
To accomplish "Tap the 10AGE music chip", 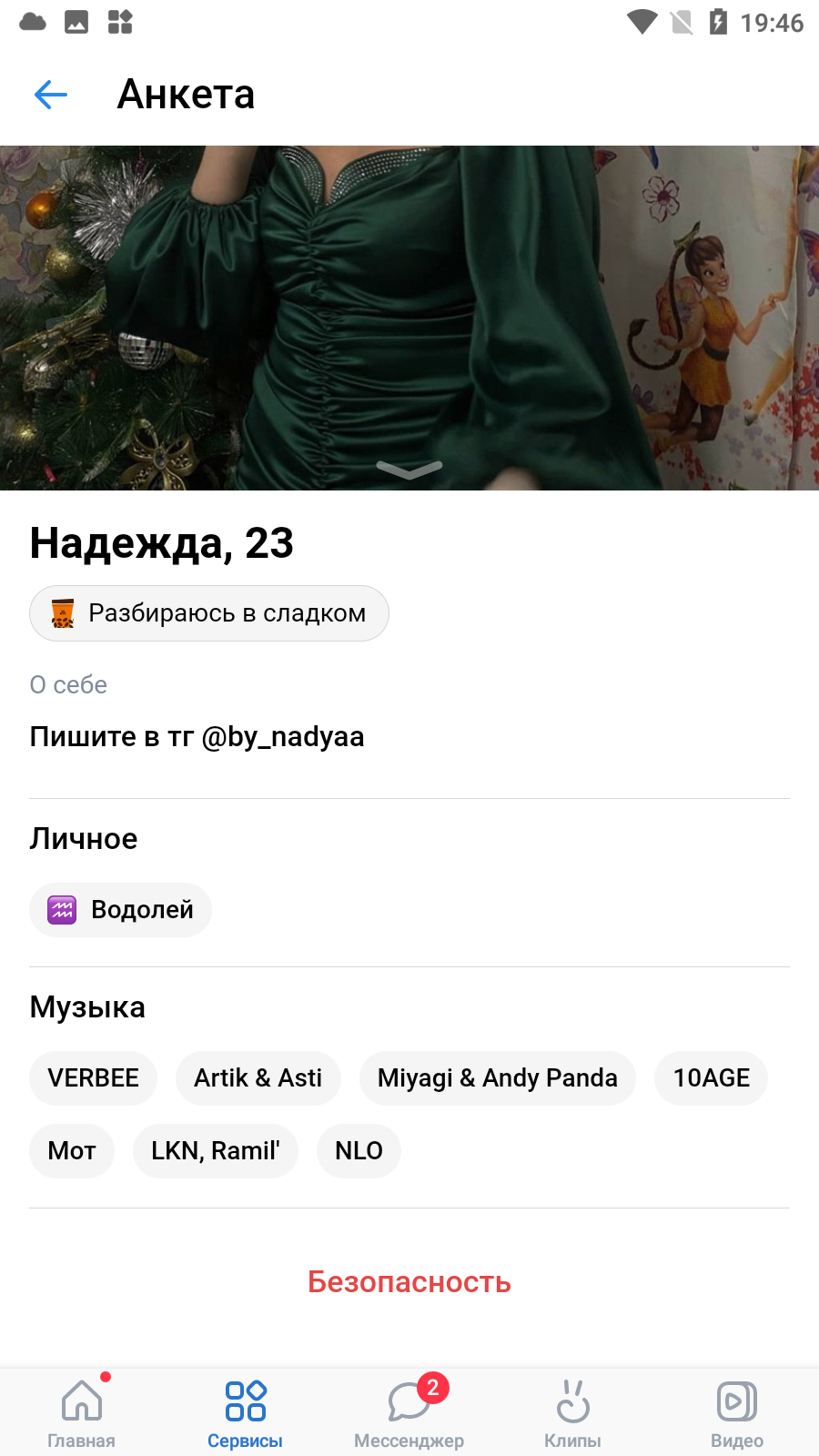I will tap(712, 1078).
